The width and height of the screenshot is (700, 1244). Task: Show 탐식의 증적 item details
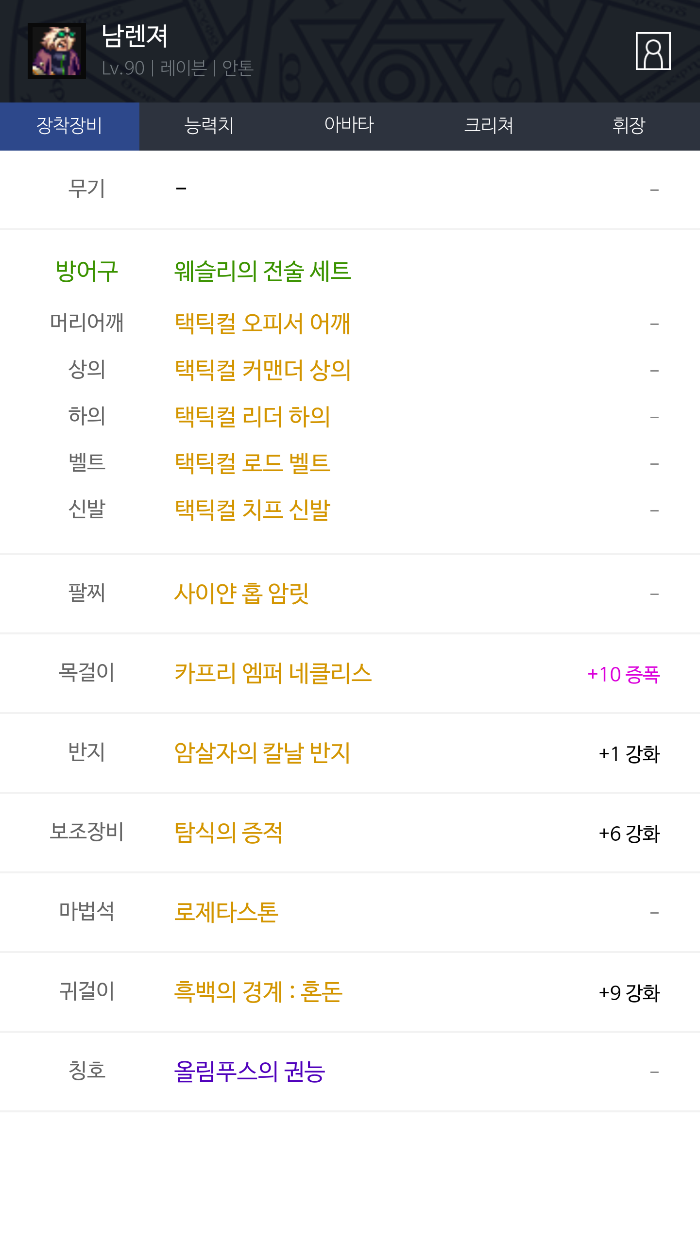pos(229,832)
